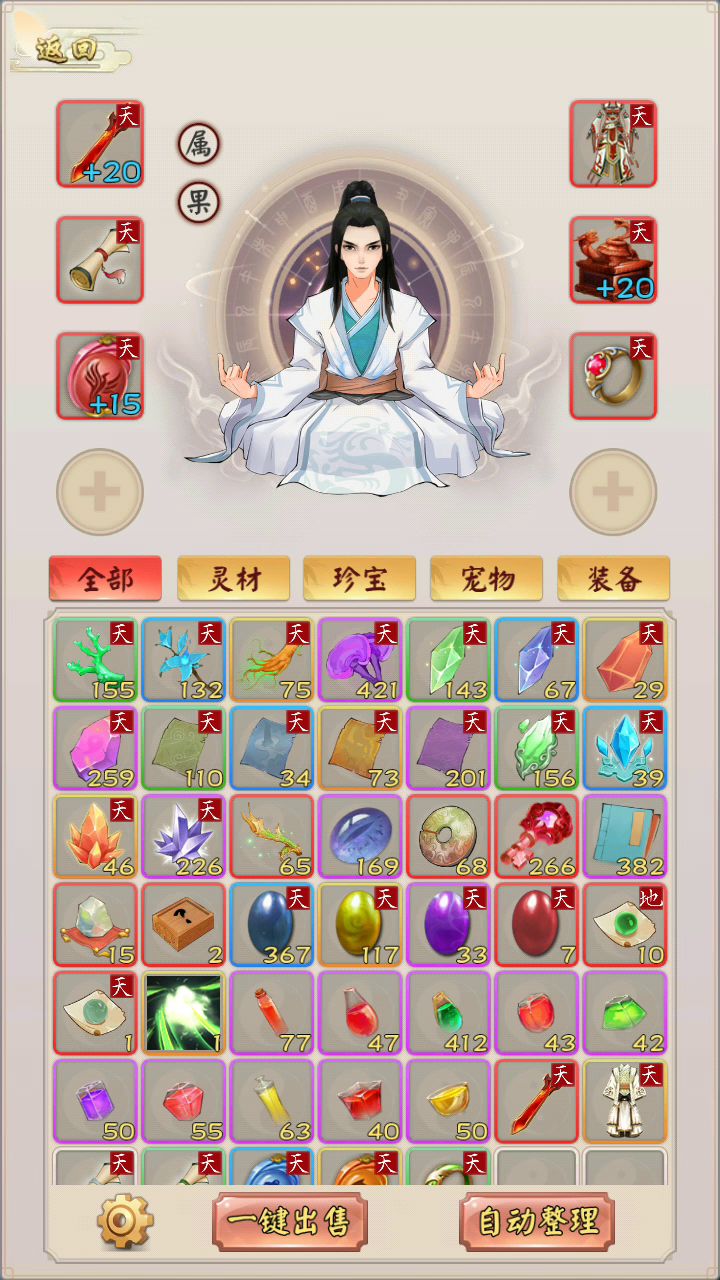Image resolution: width=720 pixels, height=1280 pixels.
Task: Switch to the 灵材 tab
Action: pos(233,579)
